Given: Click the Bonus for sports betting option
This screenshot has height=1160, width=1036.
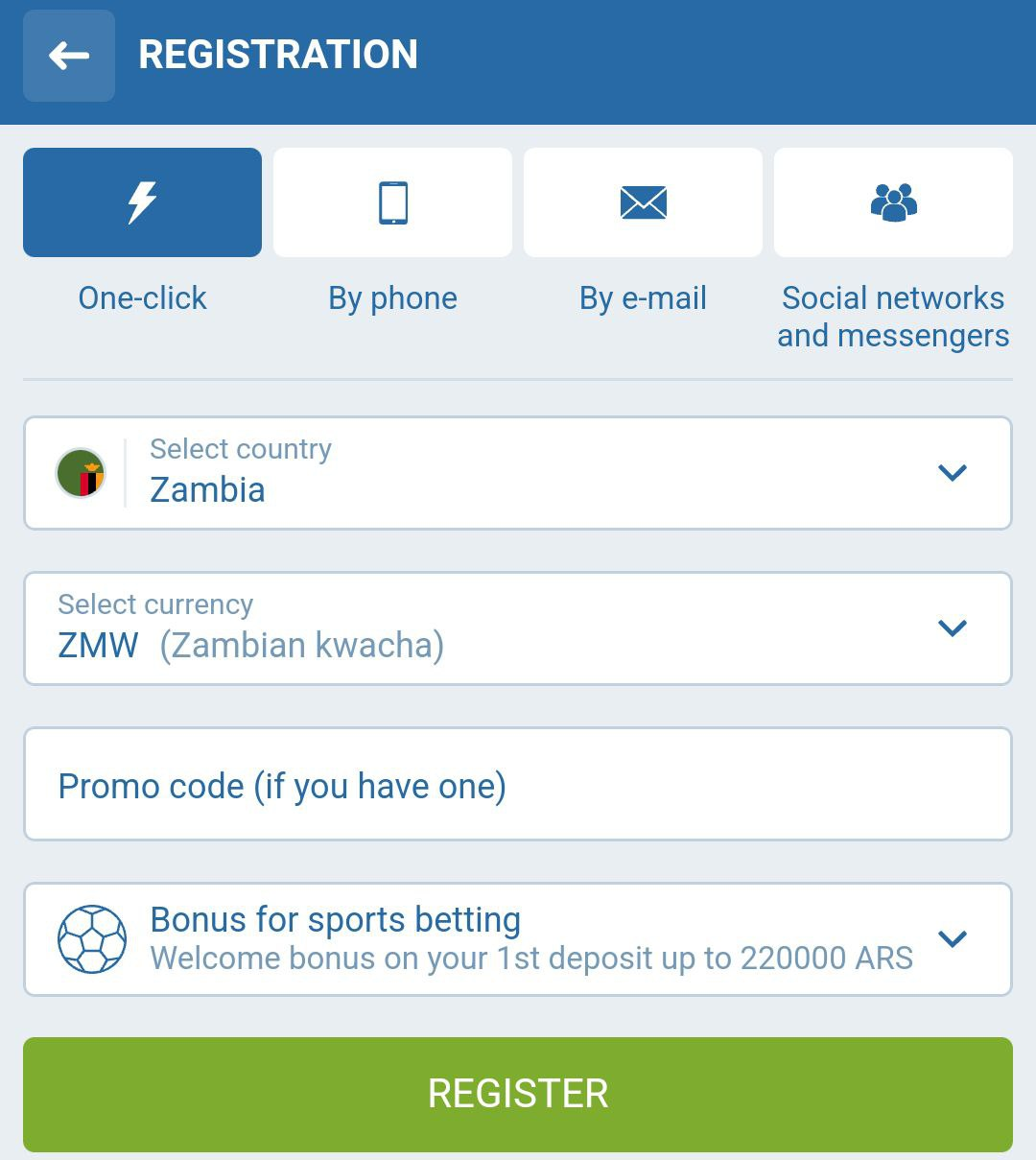Looking at the screenshot, I should (335, 919).
